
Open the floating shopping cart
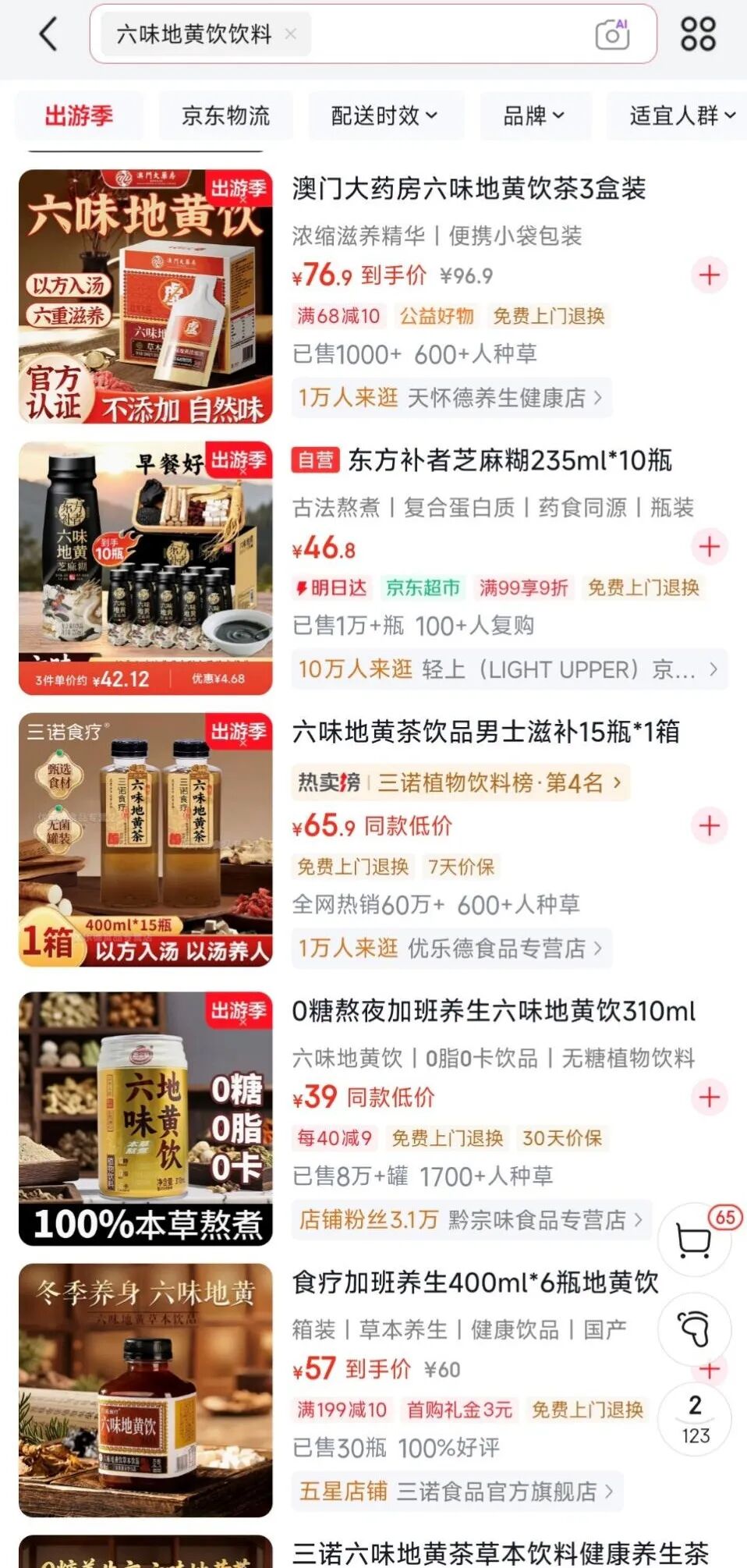[x=694, y=1240]
